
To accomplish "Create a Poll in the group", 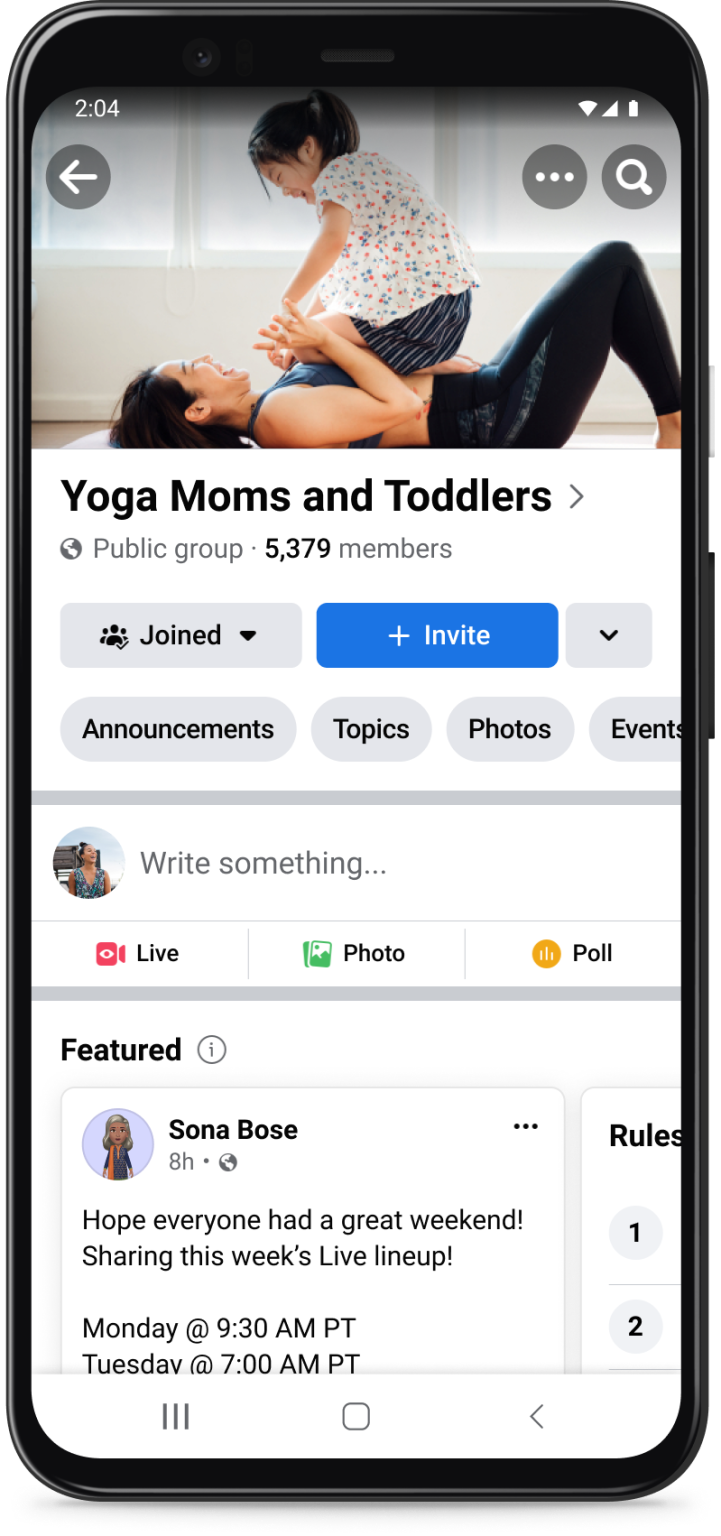I will coord(572,953).
